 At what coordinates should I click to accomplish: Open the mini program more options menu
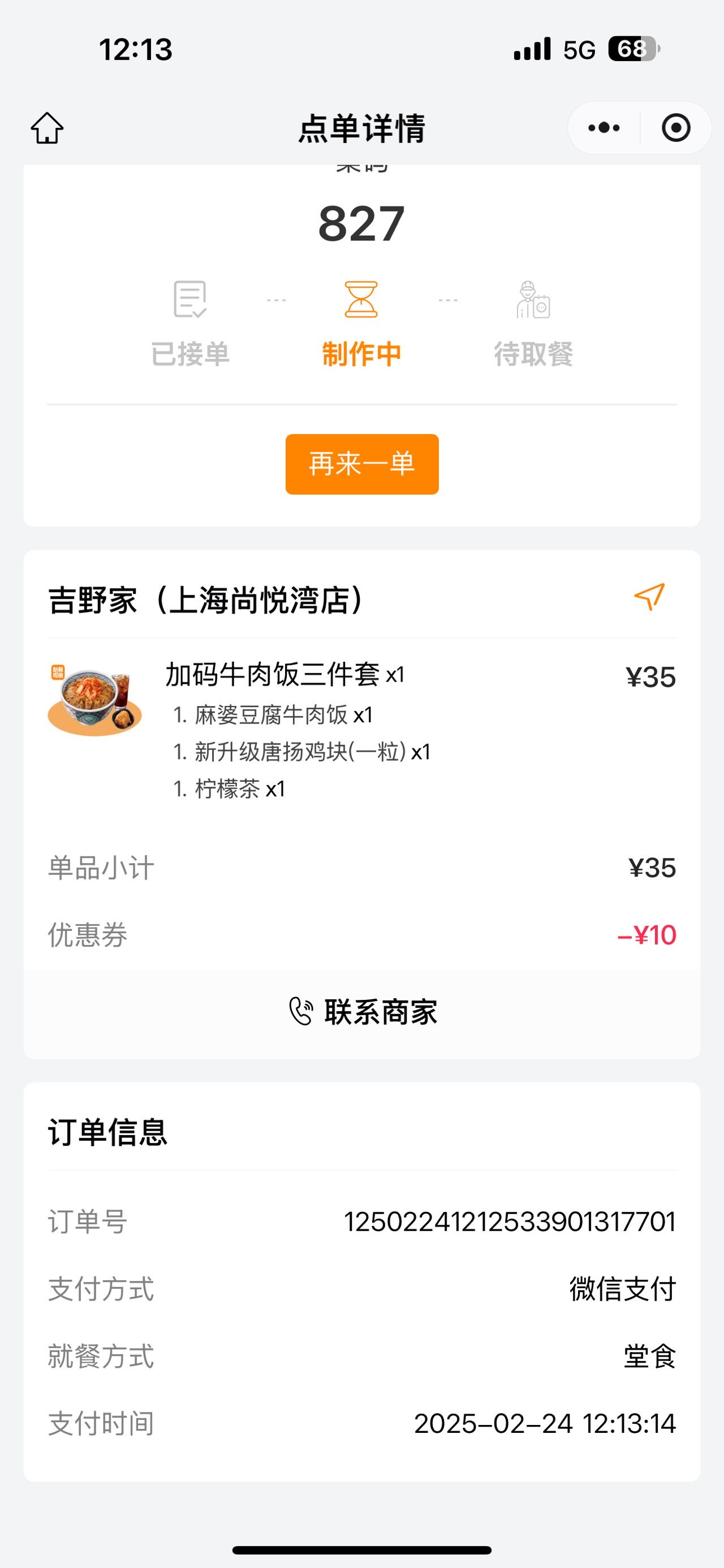(x=604, y=128)
